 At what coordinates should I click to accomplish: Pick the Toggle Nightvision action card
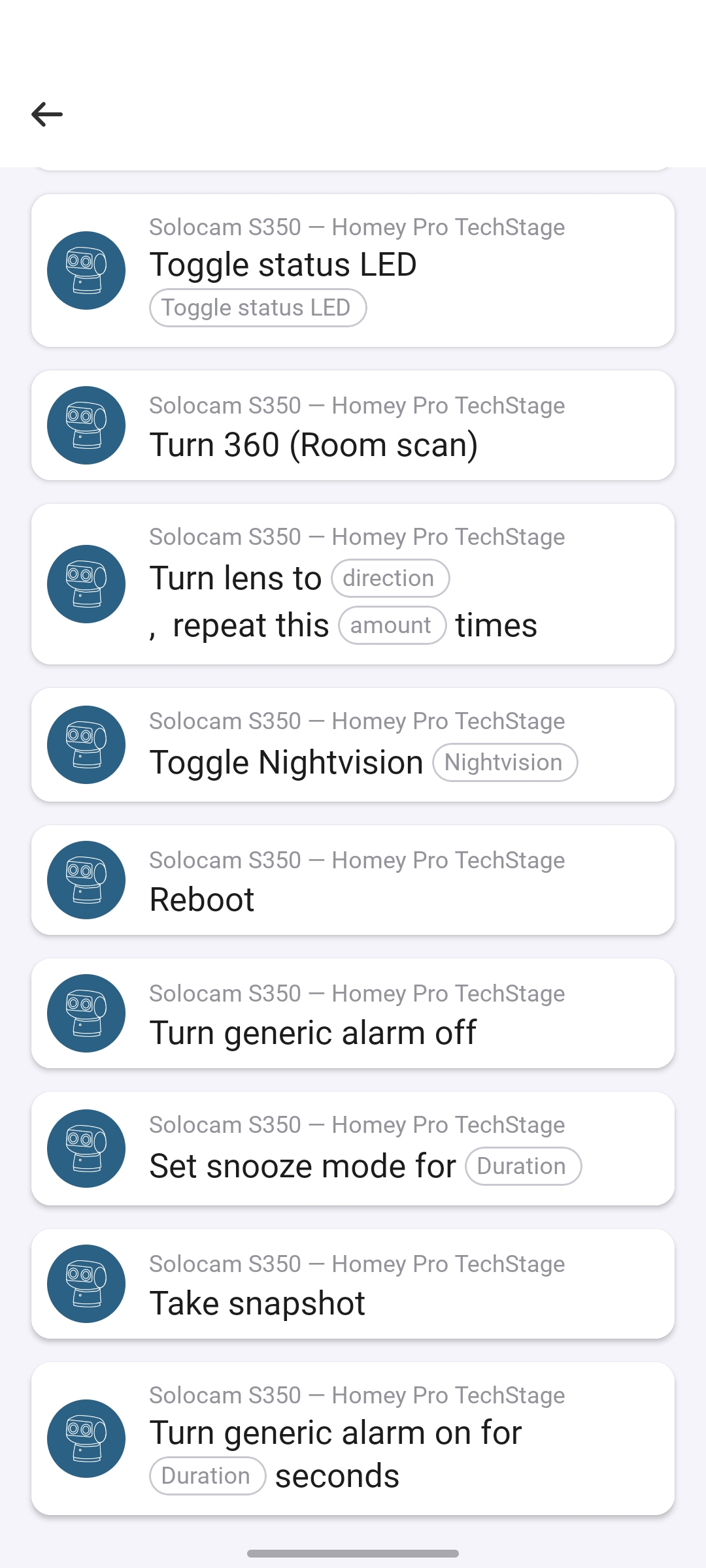(x=353, y=745)
